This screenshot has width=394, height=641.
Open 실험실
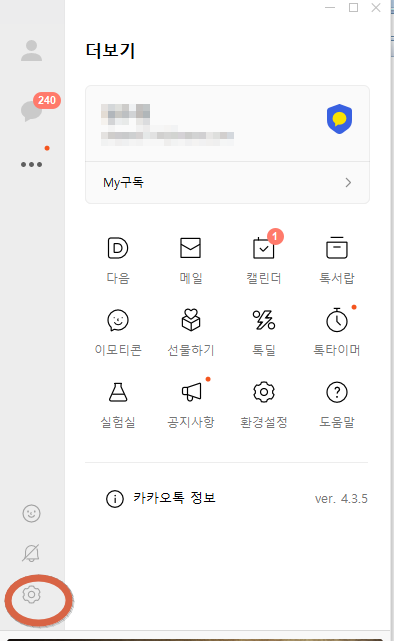click(118, 404)
